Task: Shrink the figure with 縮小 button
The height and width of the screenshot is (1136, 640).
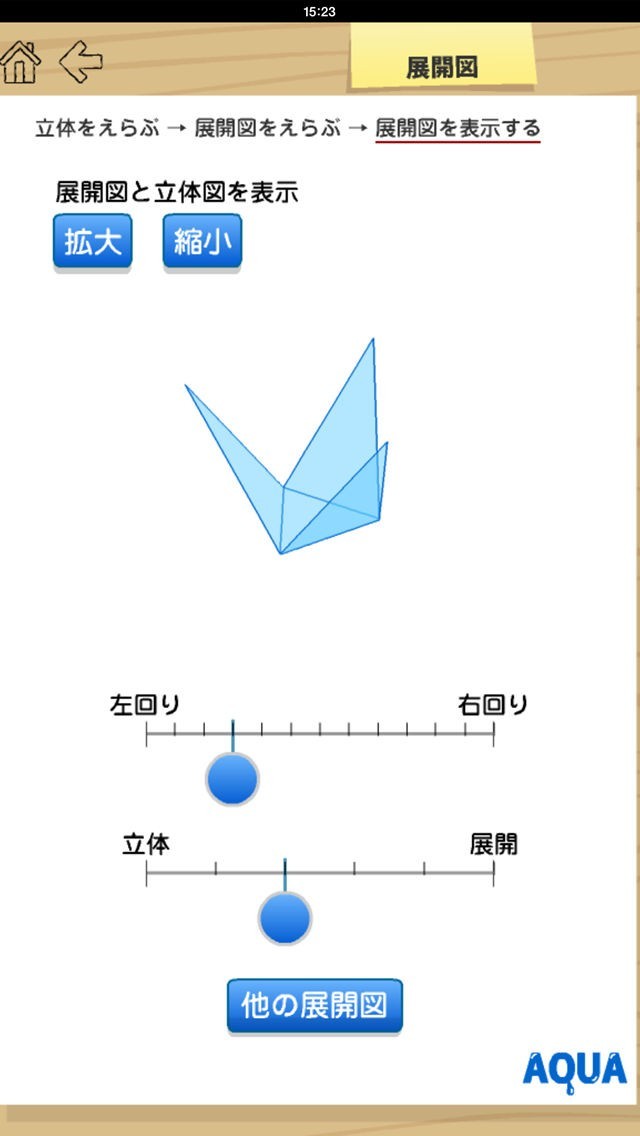Action: (202, 241)
